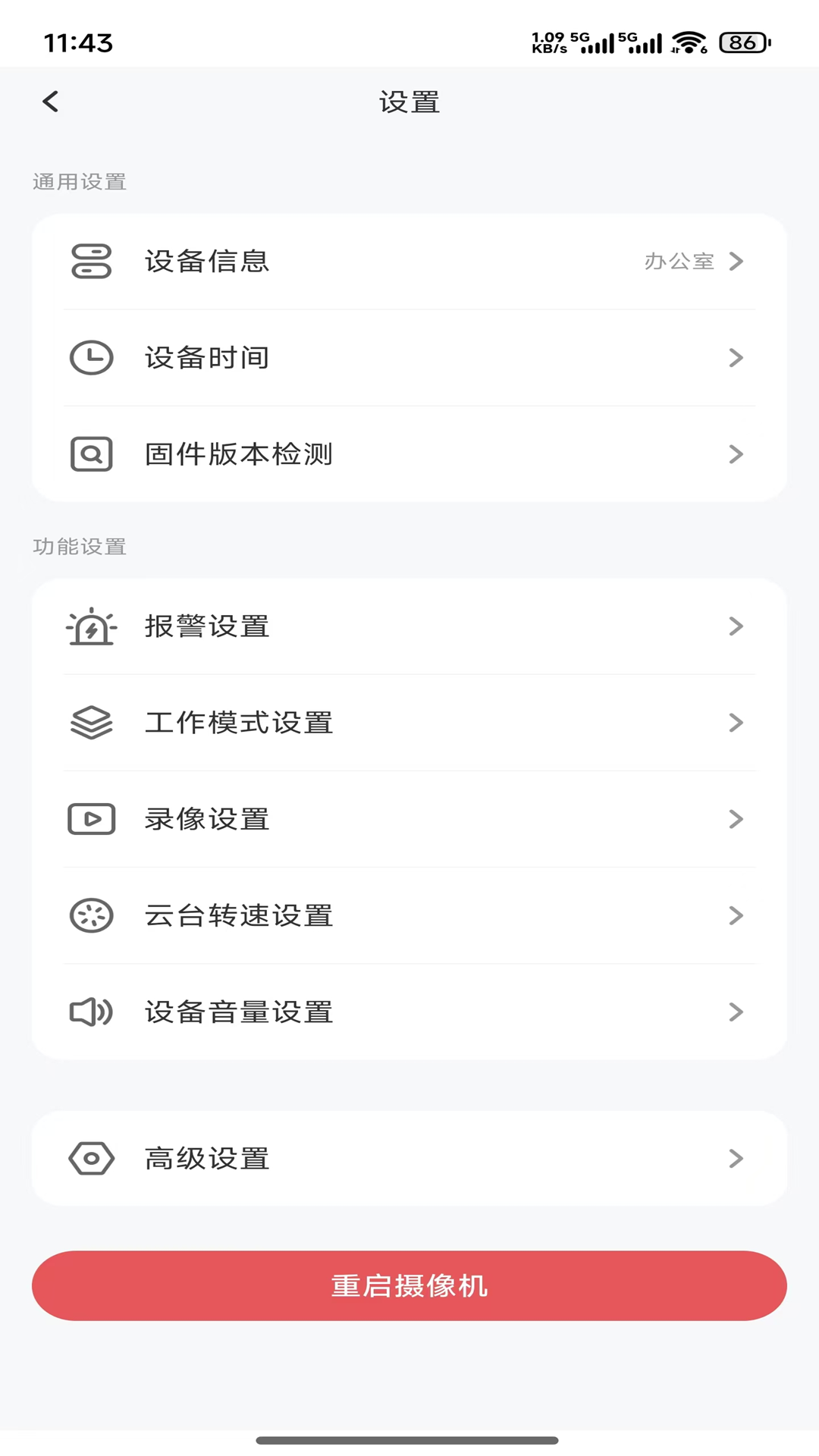Tap the back arrow at top left

point(51,101)
